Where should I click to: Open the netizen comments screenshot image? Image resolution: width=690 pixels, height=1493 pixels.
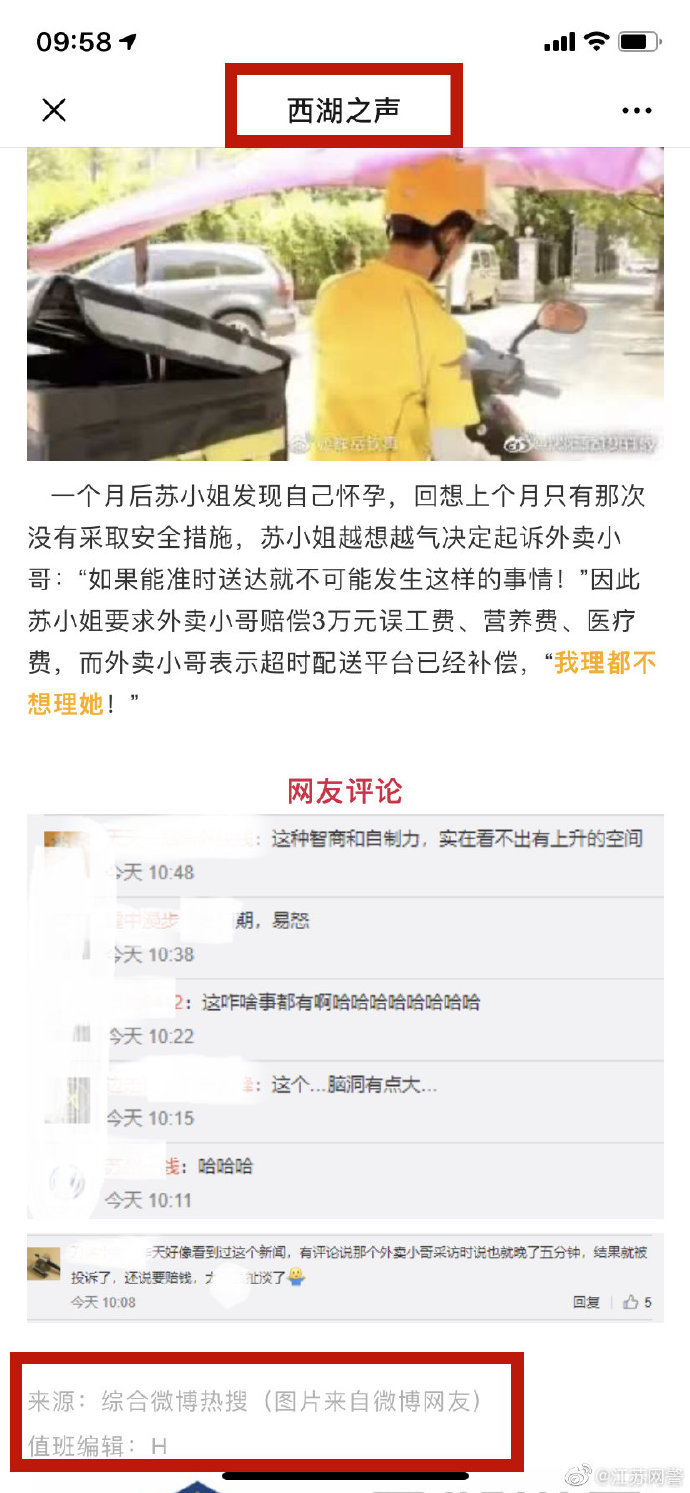point(345,1068)
